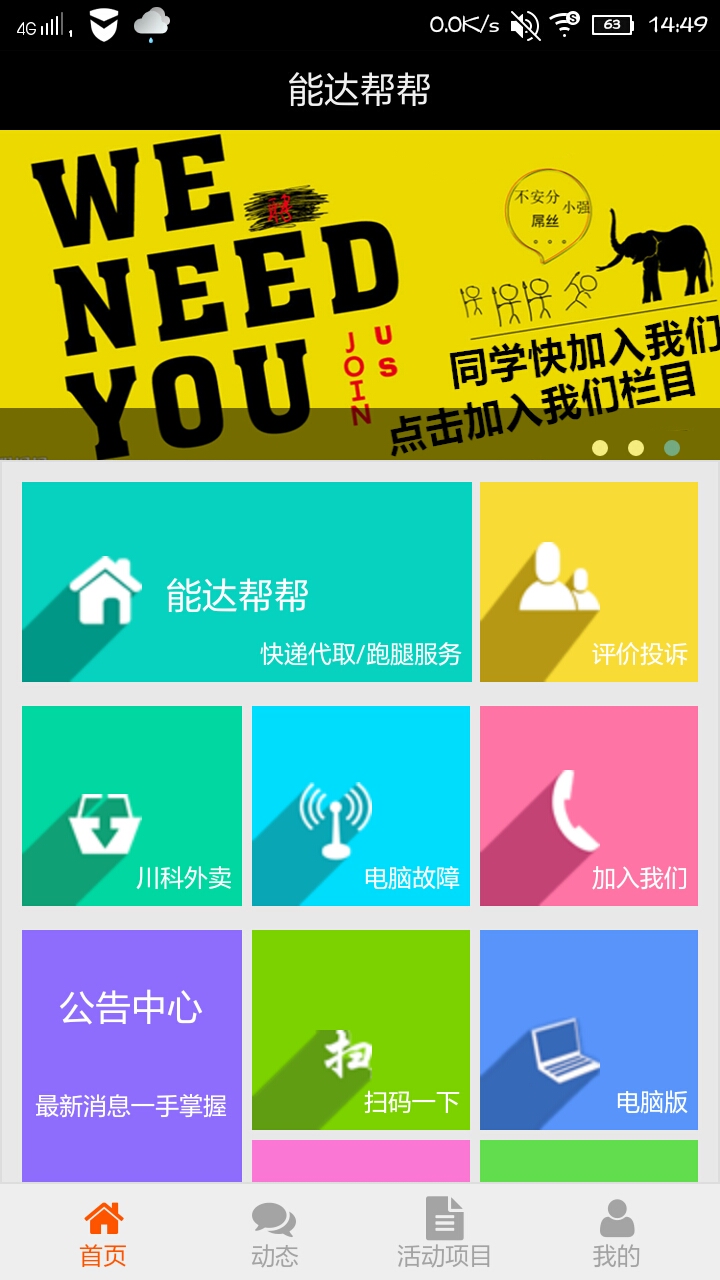Image resolution: width=720 pixels, height=1280 pixels.
Task: Open the 能达帮帮 express pickup tile
Action: click(246, 582)
